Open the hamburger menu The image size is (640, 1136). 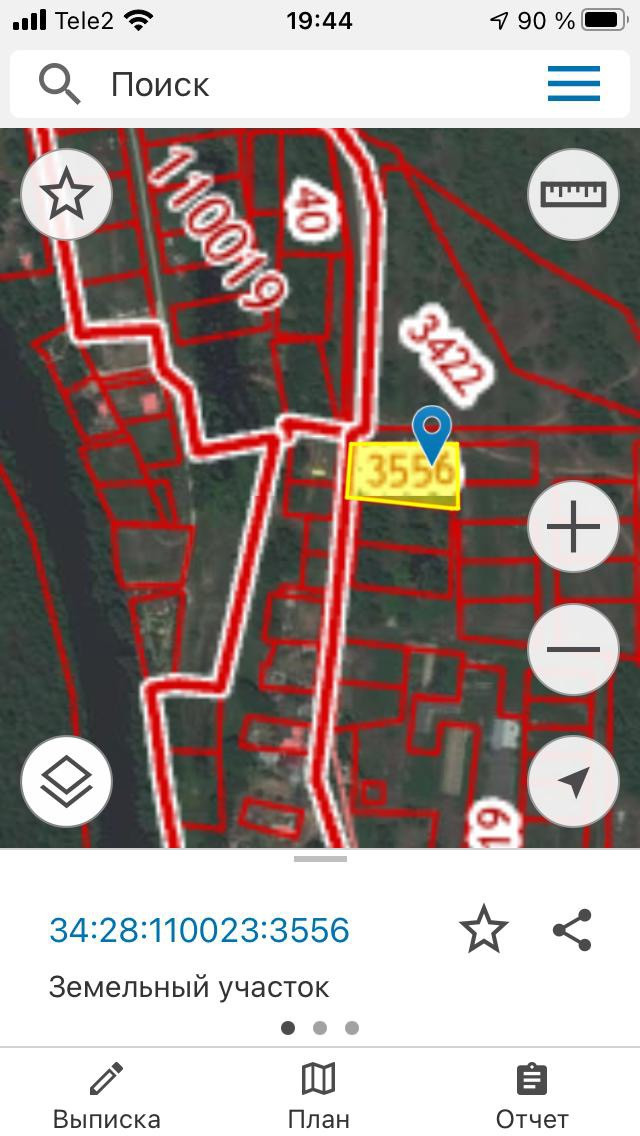(x=574, y=84)
